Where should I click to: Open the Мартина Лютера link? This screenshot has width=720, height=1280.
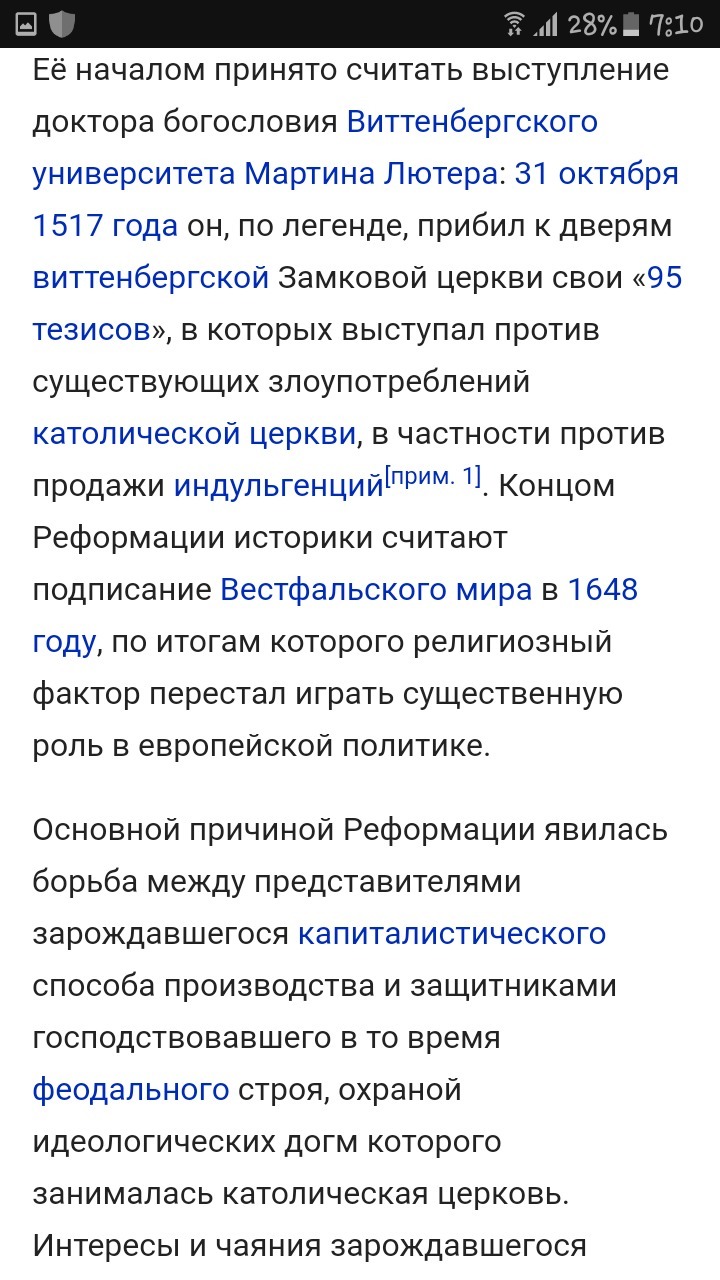coord(370,174)
